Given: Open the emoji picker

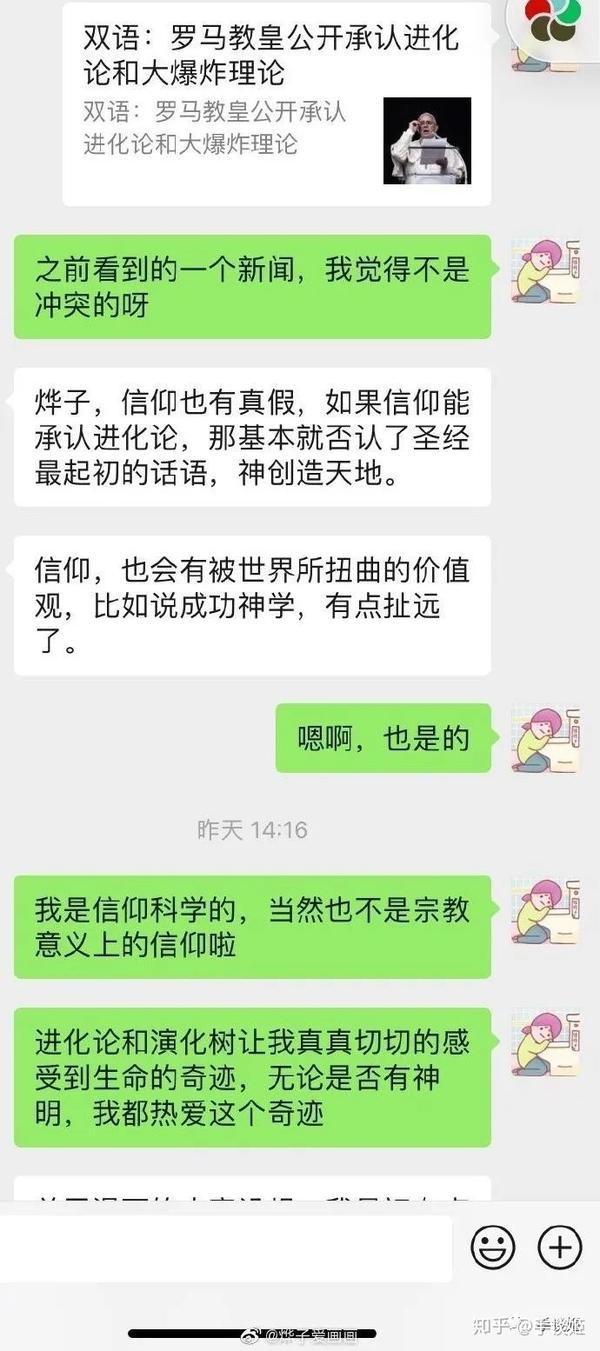Looking at the screenshot, I should [493, 1247].
